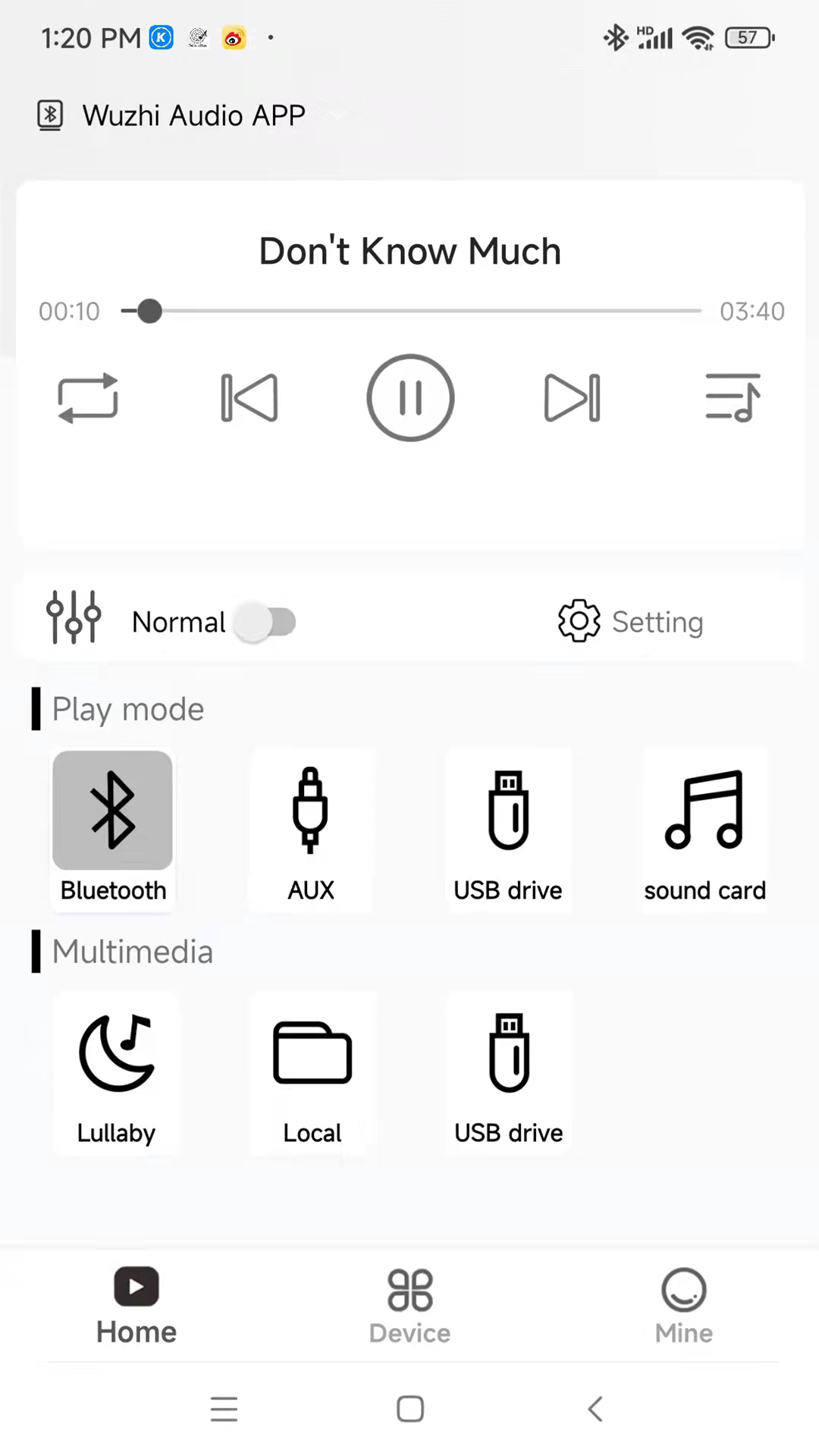
Task: Pause the currently playing song
Action: click(410, 397)
